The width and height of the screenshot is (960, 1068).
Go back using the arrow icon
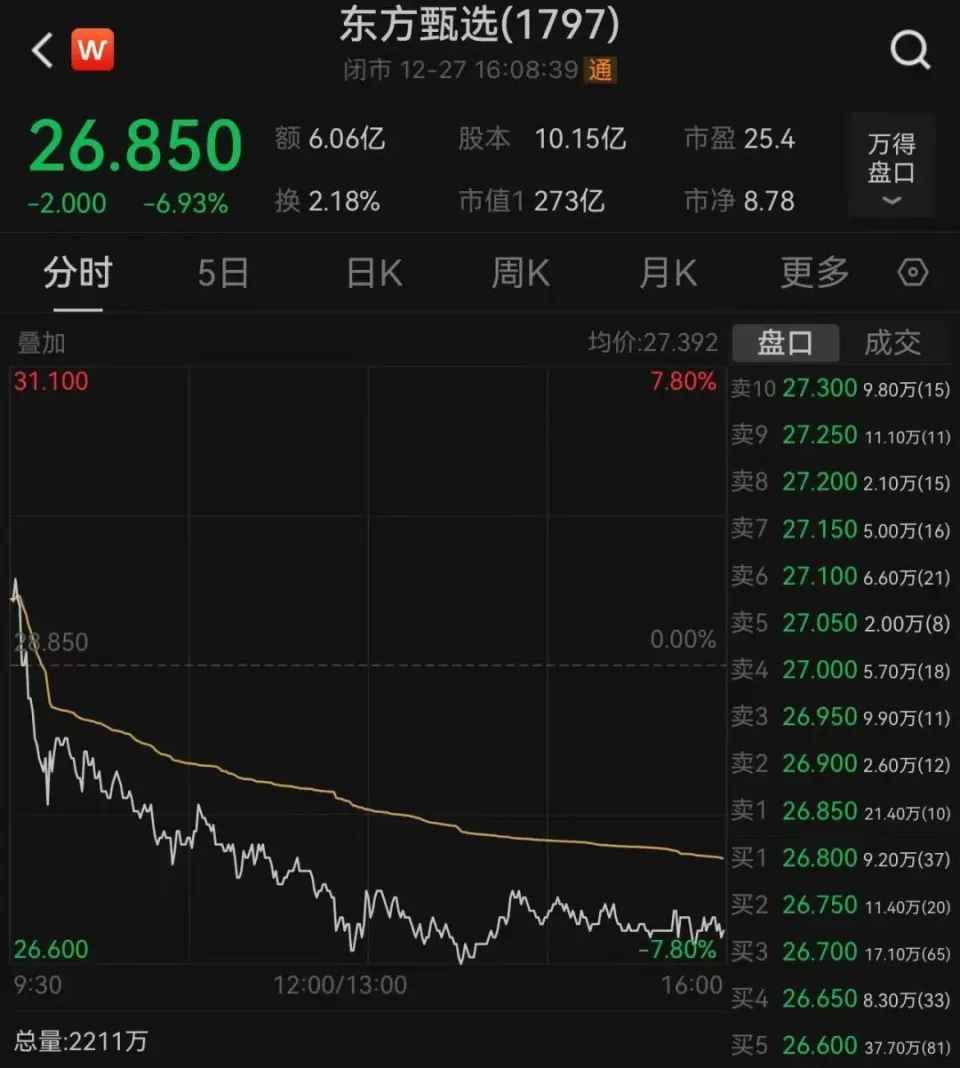pyautogui.click(x=42, y=50)
